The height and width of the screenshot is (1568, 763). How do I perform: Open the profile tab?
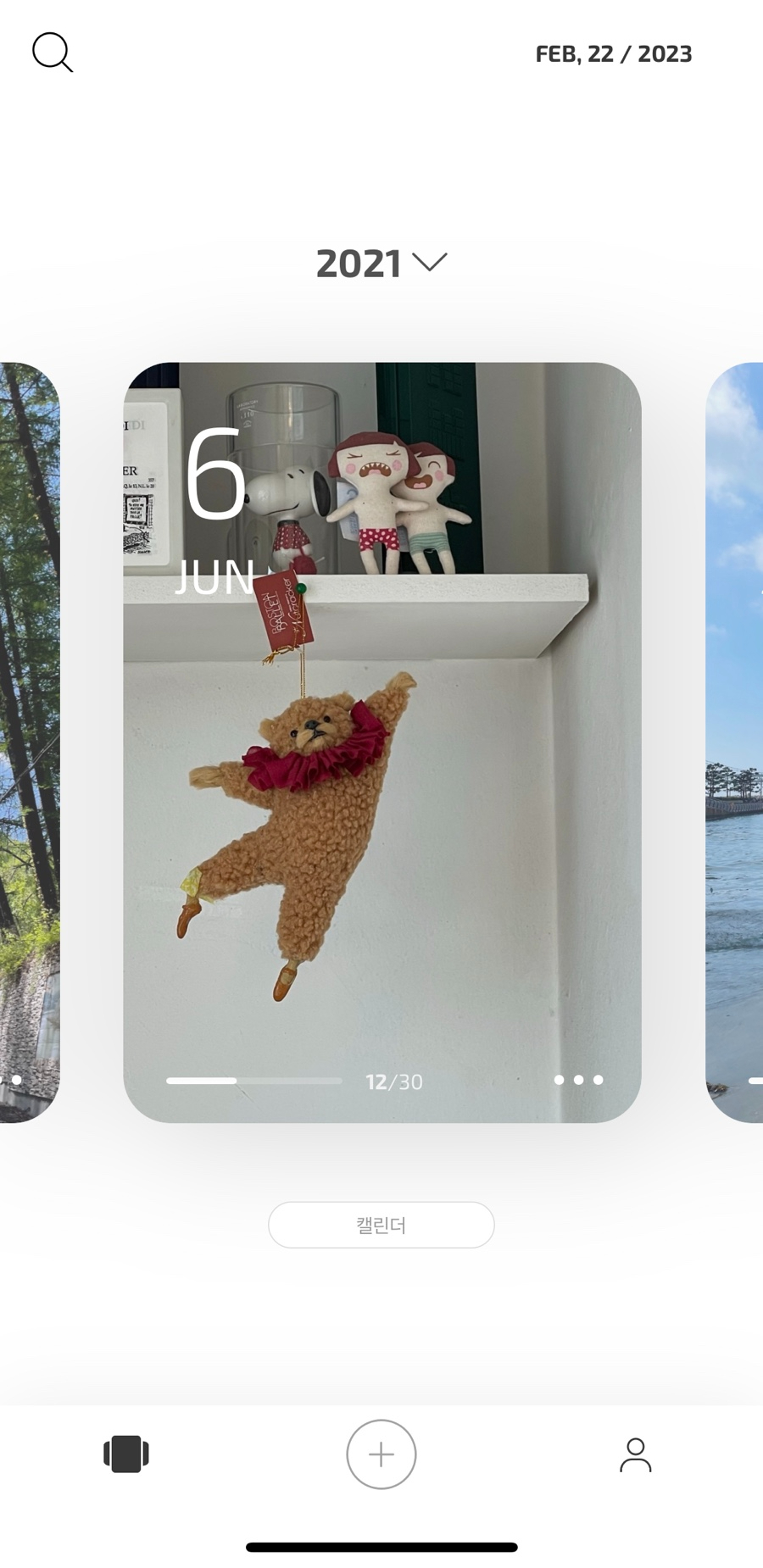[635, 1454]
